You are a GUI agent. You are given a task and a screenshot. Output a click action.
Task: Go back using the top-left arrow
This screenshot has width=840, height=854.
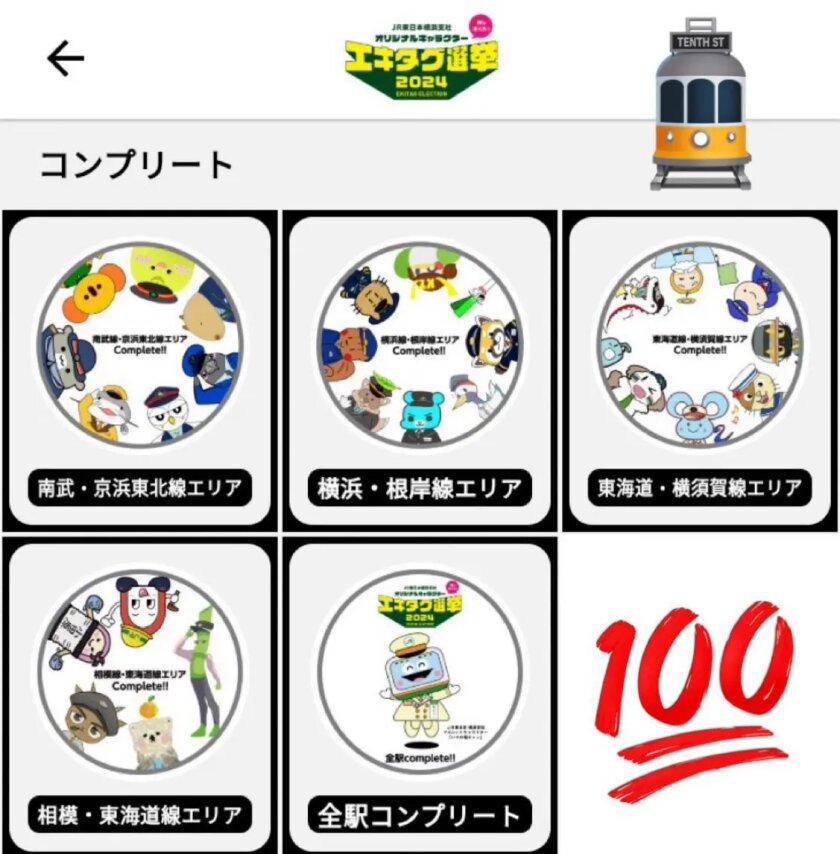(x=66, y=59)
